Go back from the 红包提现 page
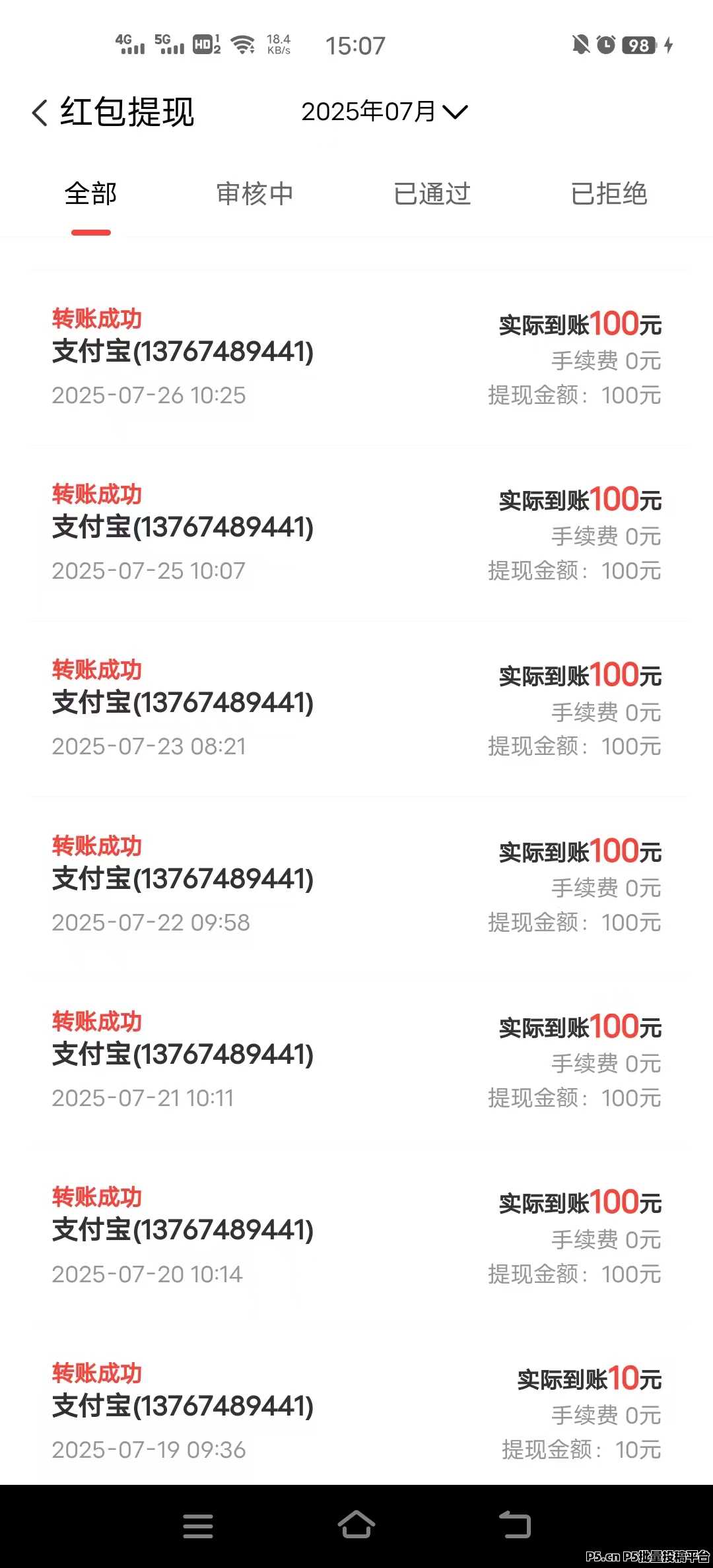 point(40,112)
